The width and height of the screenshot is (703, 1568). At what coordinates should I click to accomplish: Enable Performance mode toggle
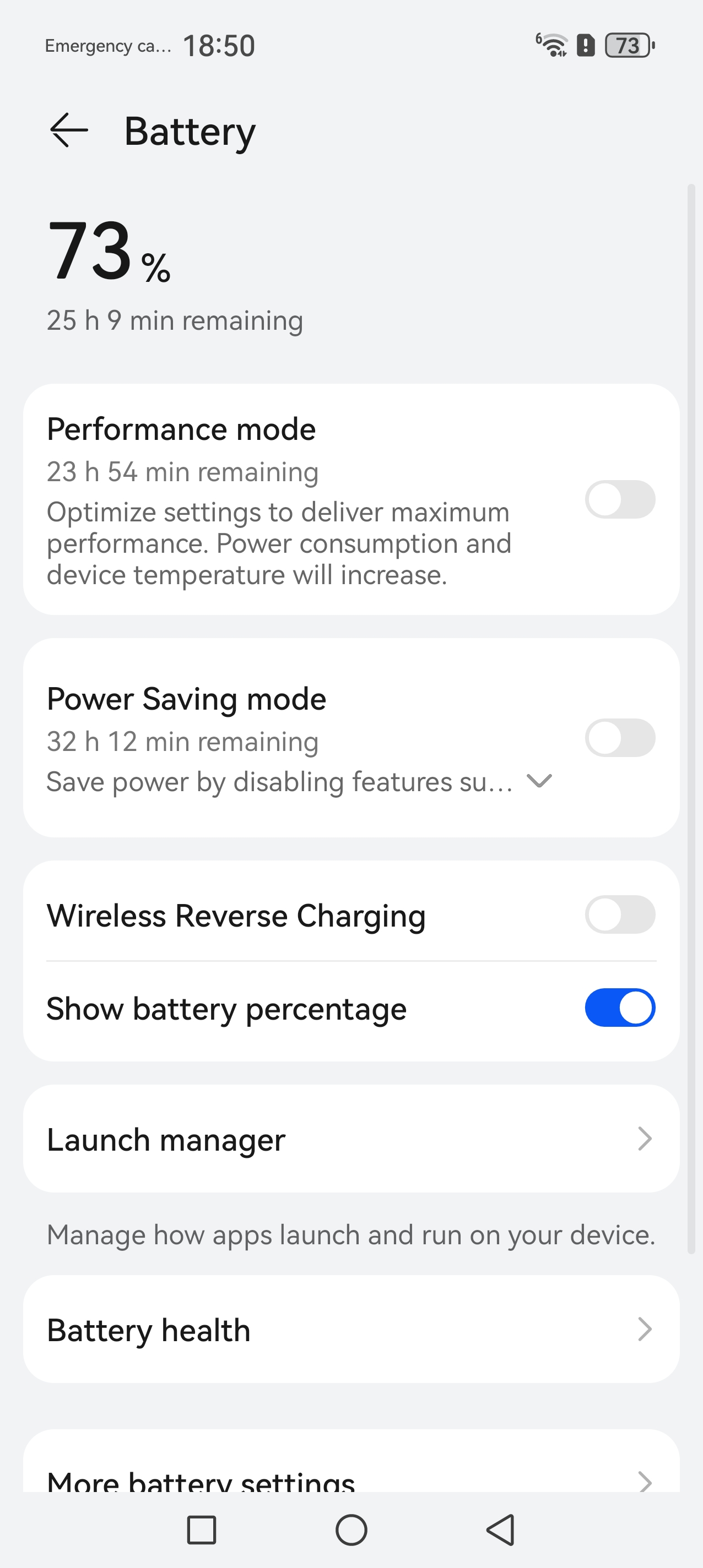pos(620,500)
